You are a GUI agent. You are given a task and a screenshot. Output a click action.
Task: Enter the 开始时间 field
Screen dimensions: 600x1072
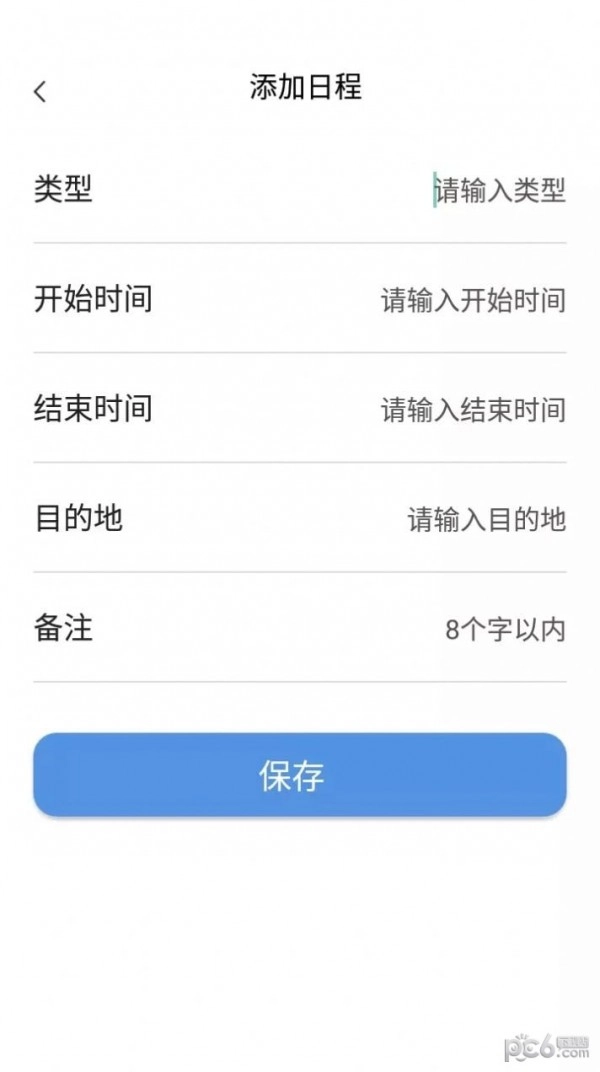tap(473, 300)
